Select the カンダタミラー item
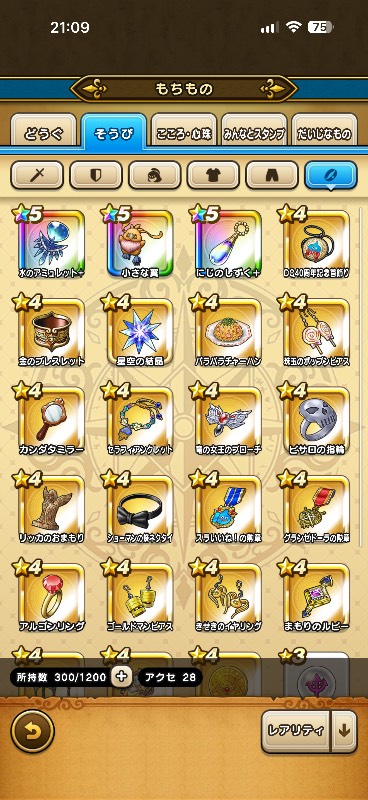 point(51,420)
